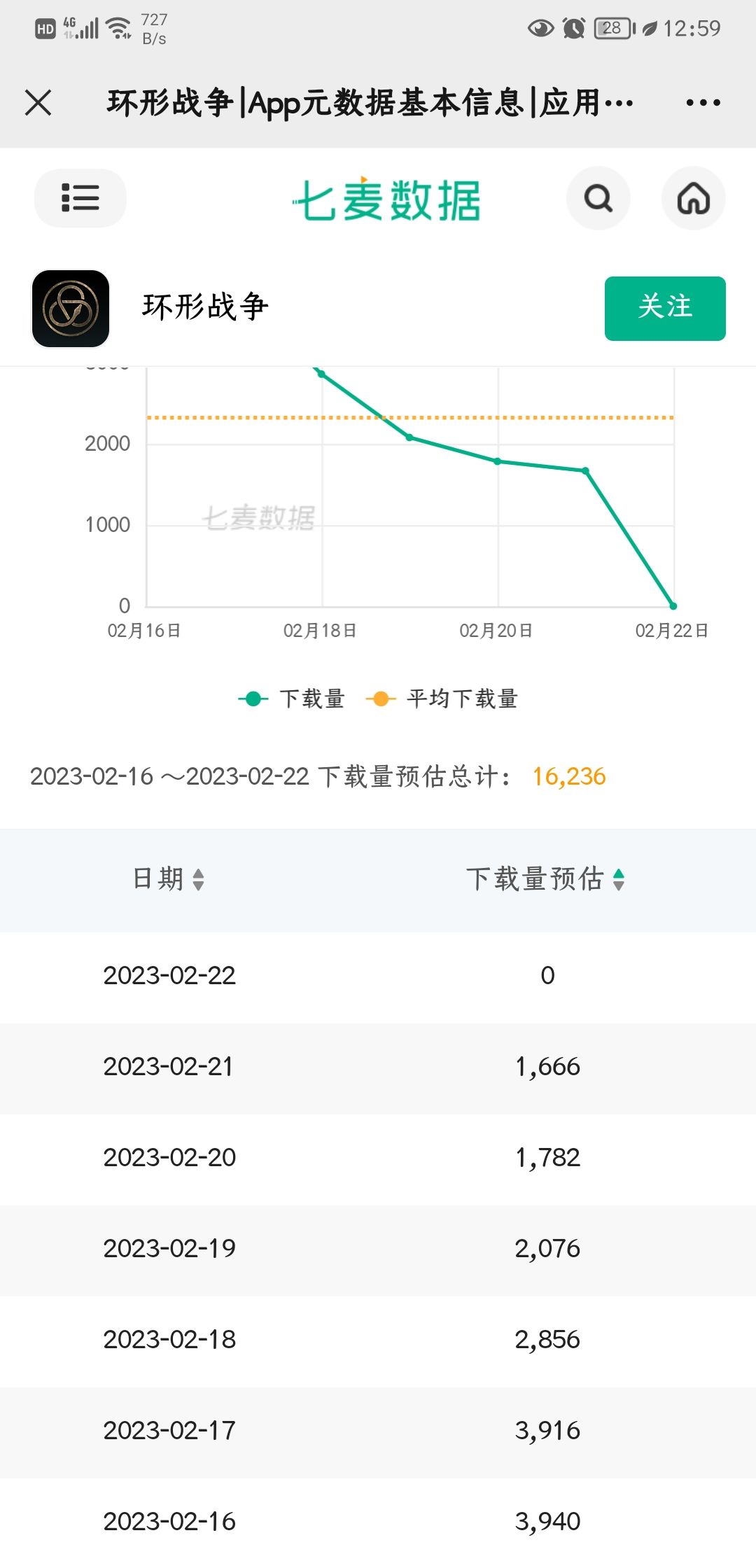
Task: Follow the app with 关注 button
Action: [x=665, y=308]
